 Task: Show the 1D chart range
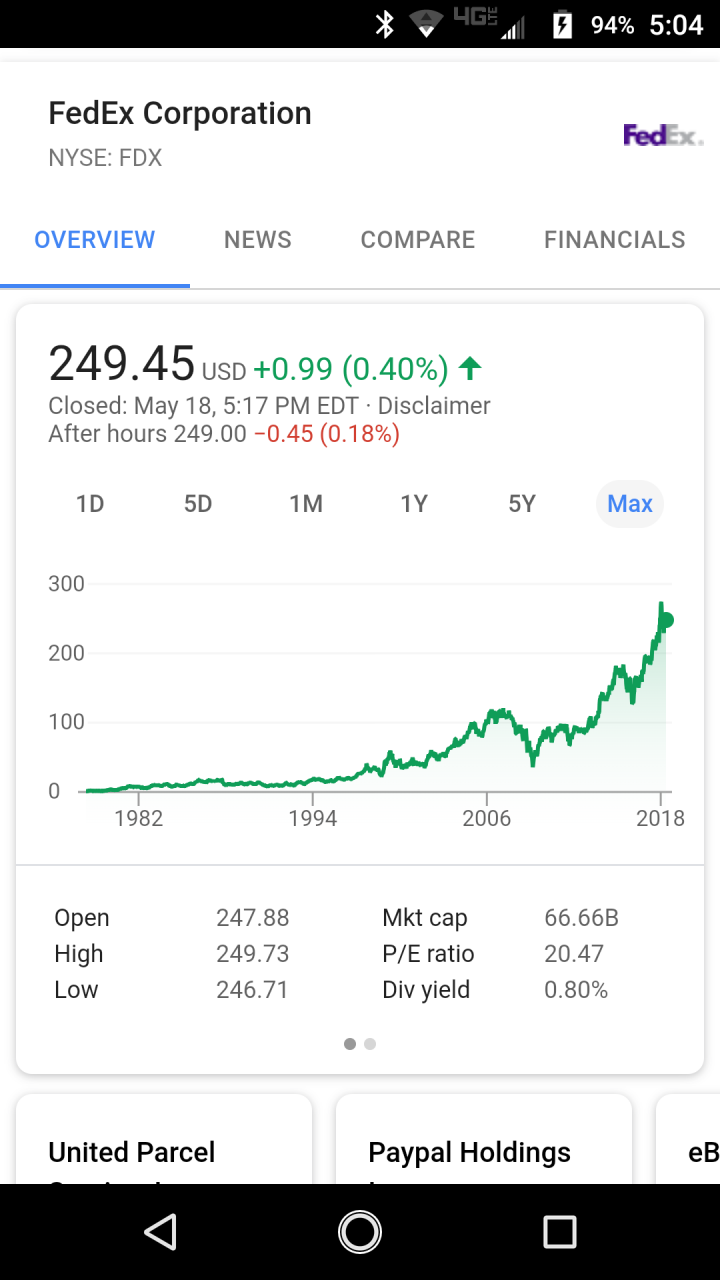(x=90, y=504)
